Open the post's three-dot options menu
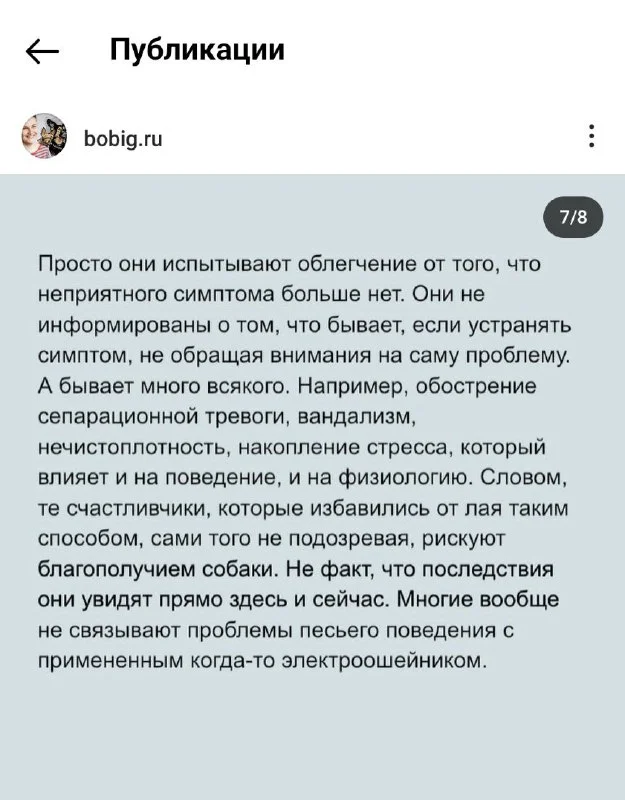Screen dimensions: 625x800 [592, 137]
